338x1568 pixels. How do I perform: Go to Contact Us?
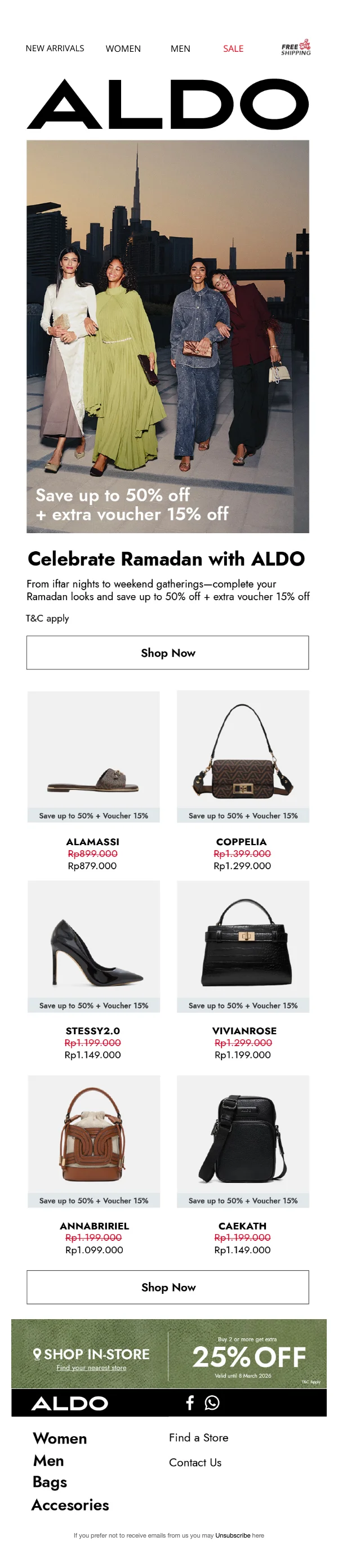pyautogui.click(x=195, y=1462)
